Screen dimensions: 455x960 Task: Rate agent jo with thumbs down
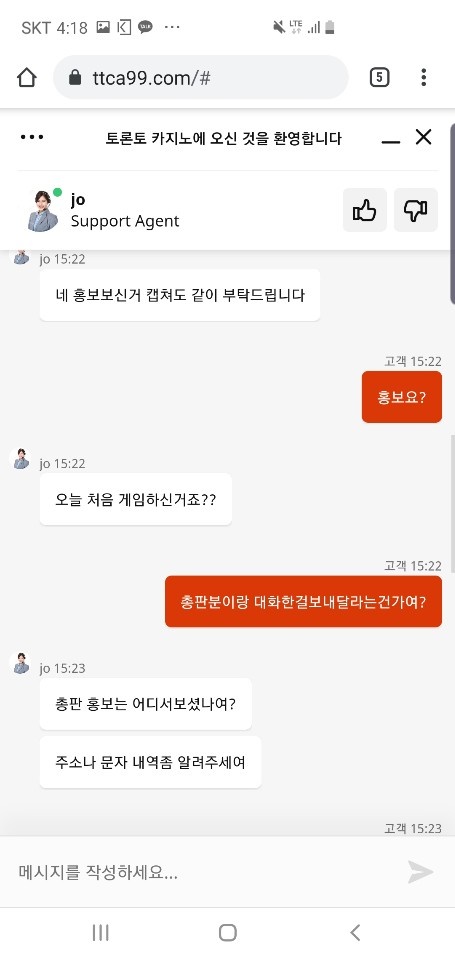(x=416, y=210)
